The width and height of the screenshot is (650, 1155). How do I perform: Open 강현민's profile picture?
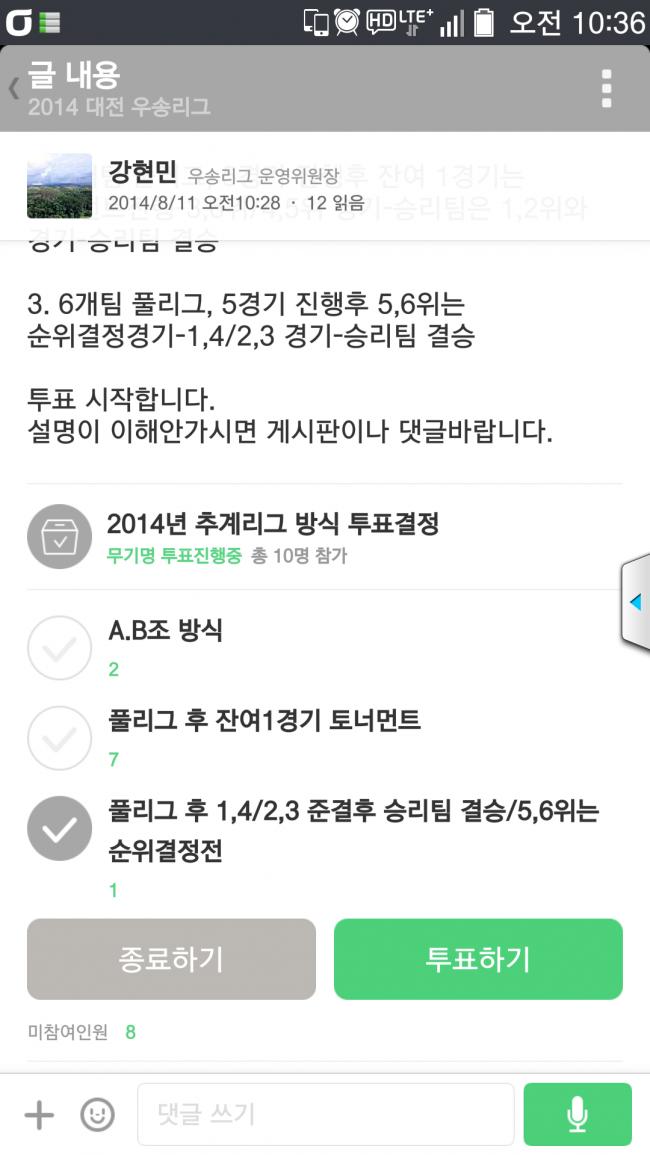(59, 186)
